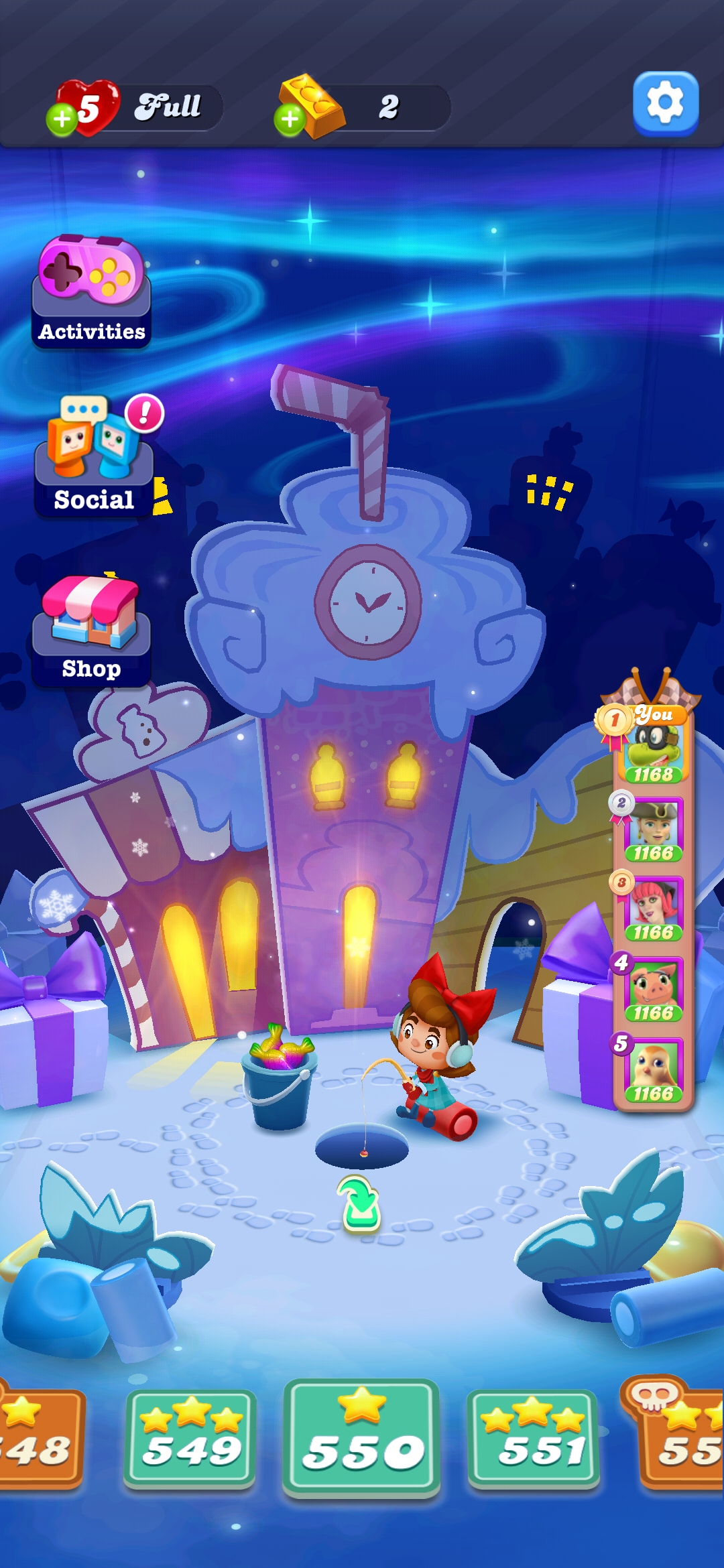Buy more gold bars with plus

coord(290,119)
